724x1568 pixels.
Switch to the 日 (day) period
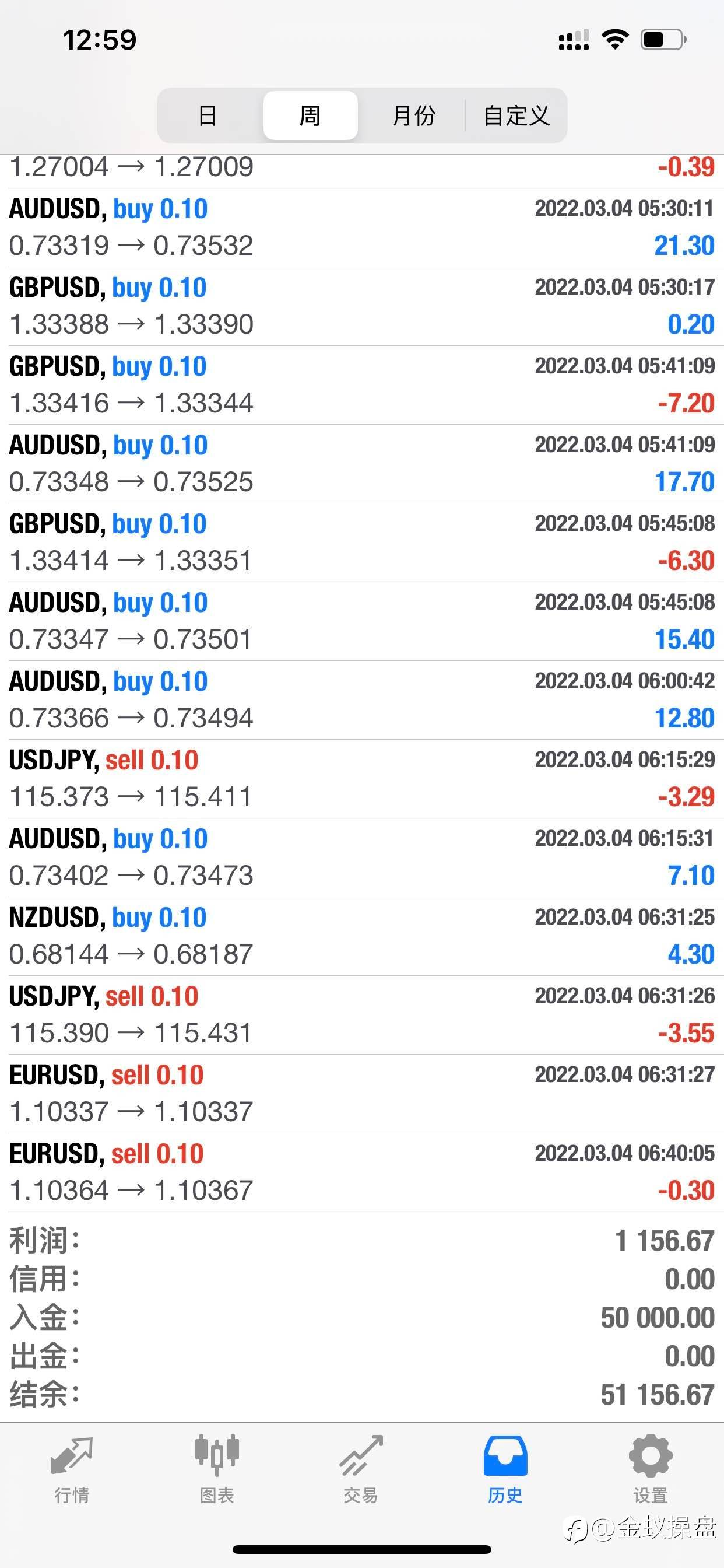tap(208, 116)
